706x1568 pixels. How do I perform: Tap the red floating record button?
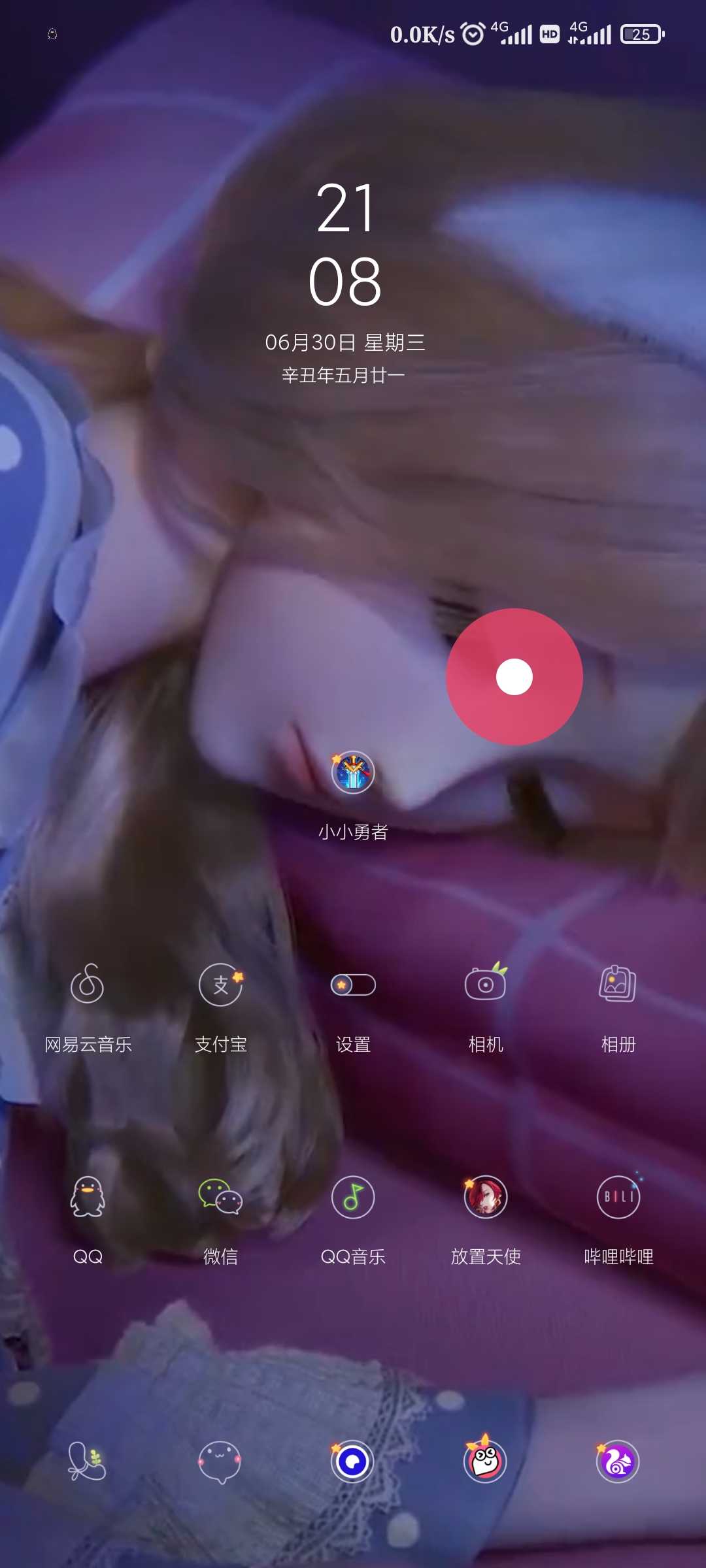(x=514, y=677)
